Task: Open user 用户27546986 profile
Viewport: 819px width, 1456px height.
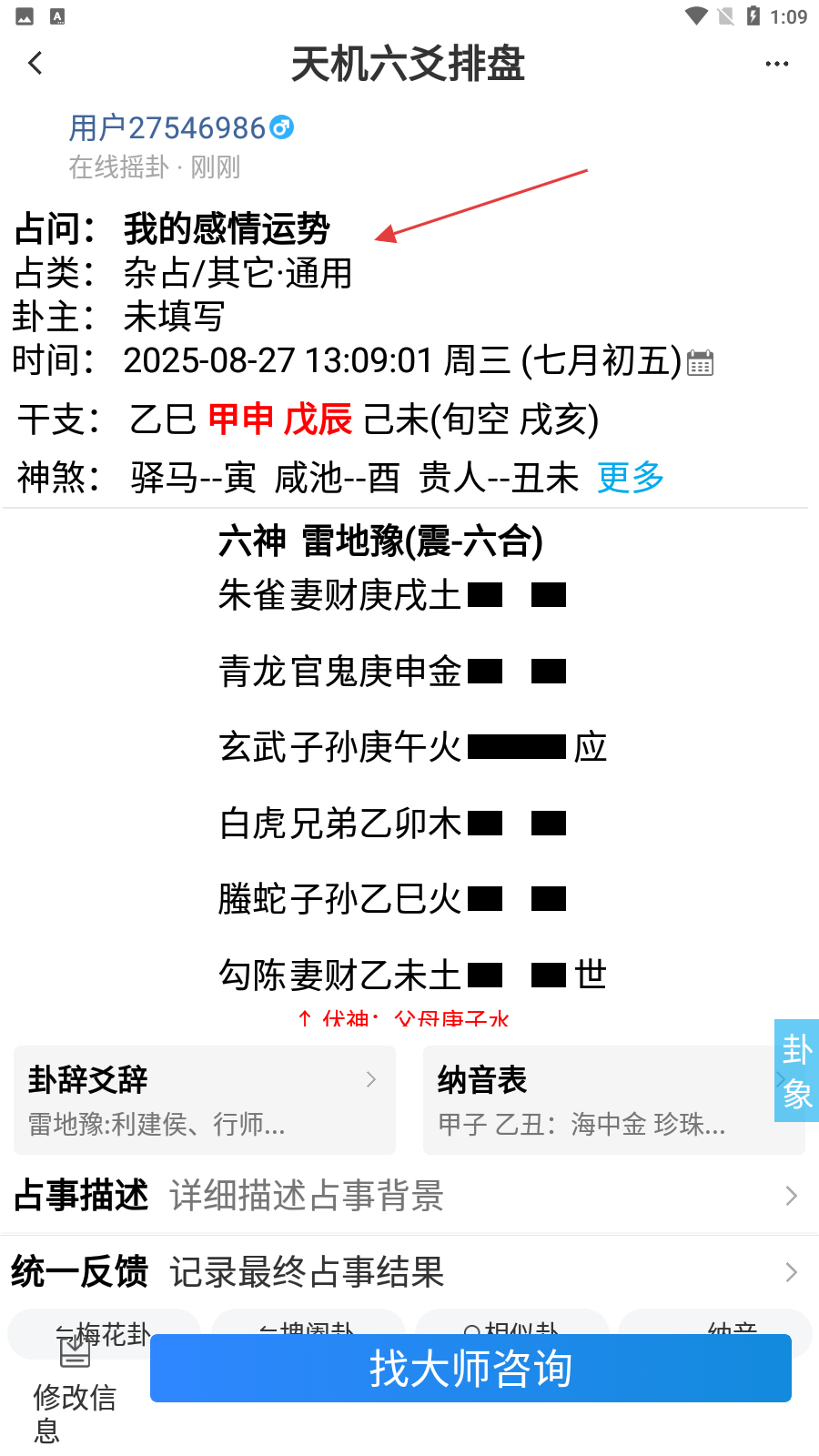Action: 167,128
